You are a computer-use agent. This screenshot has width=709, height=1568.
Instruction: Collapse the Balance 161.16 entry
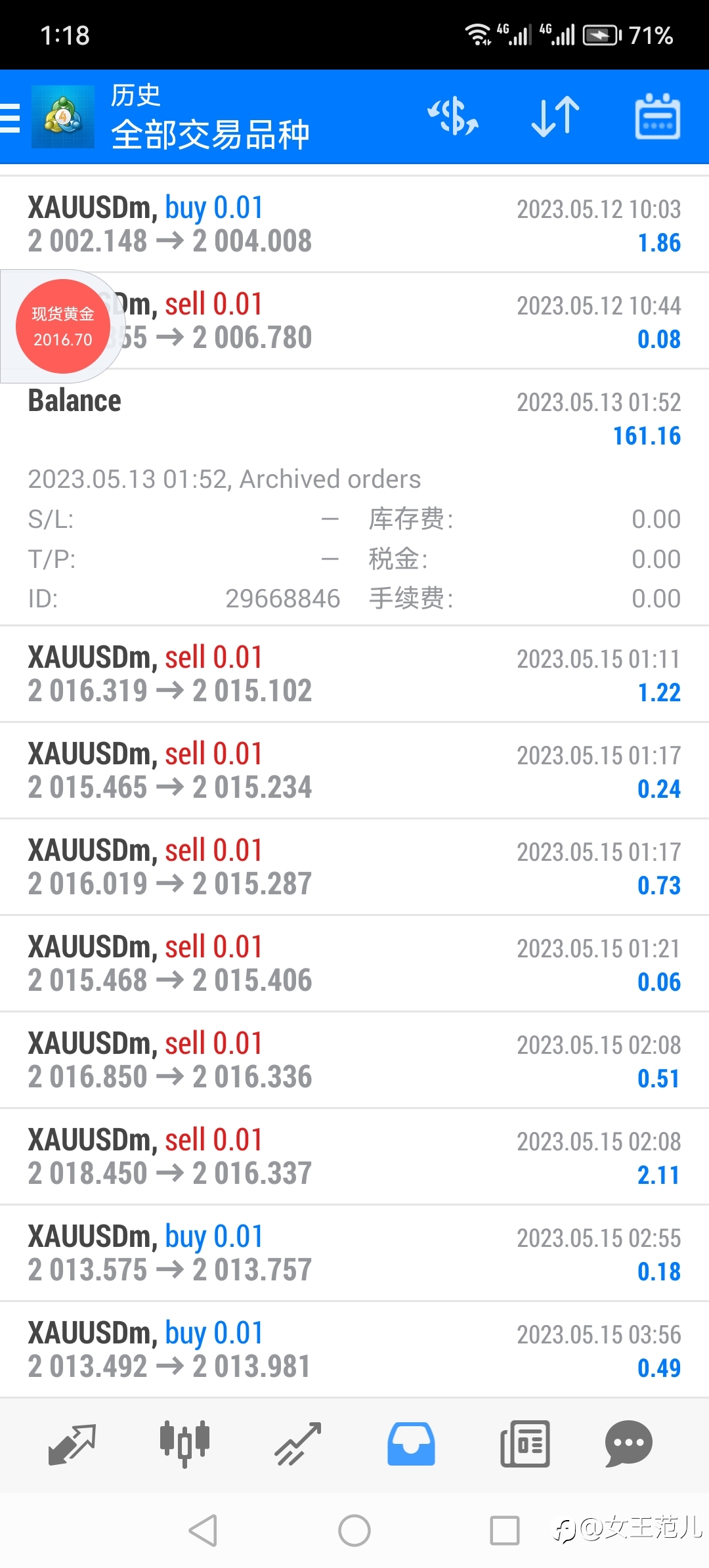(354, 418)
